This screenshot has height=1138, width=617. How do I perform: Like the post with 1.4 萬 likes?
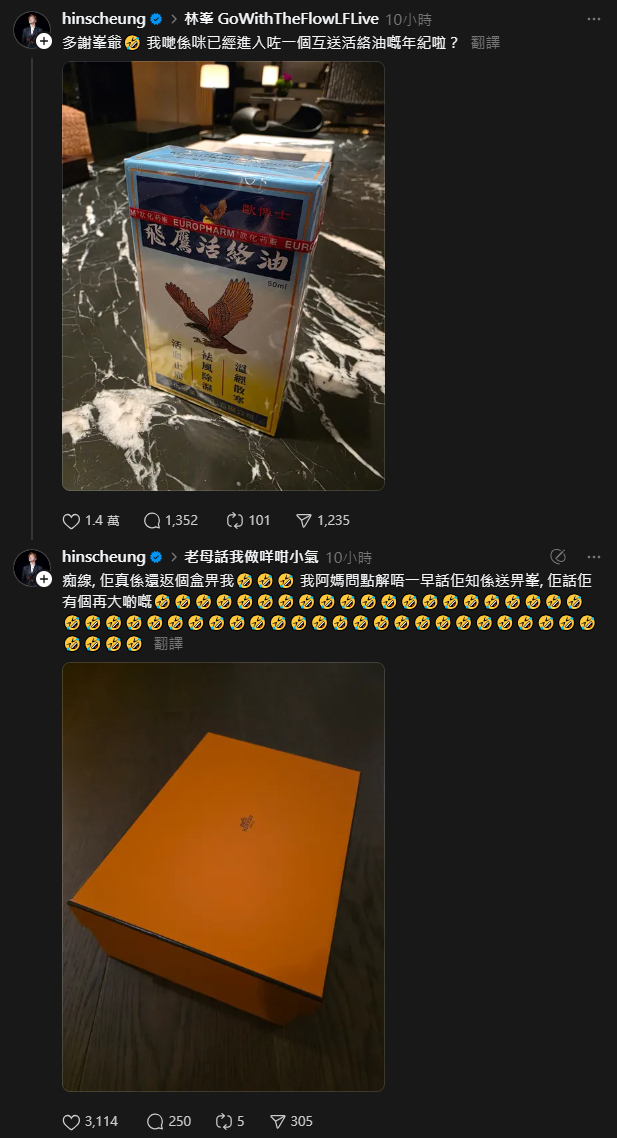pyautogui.click(x=71, y=520)
